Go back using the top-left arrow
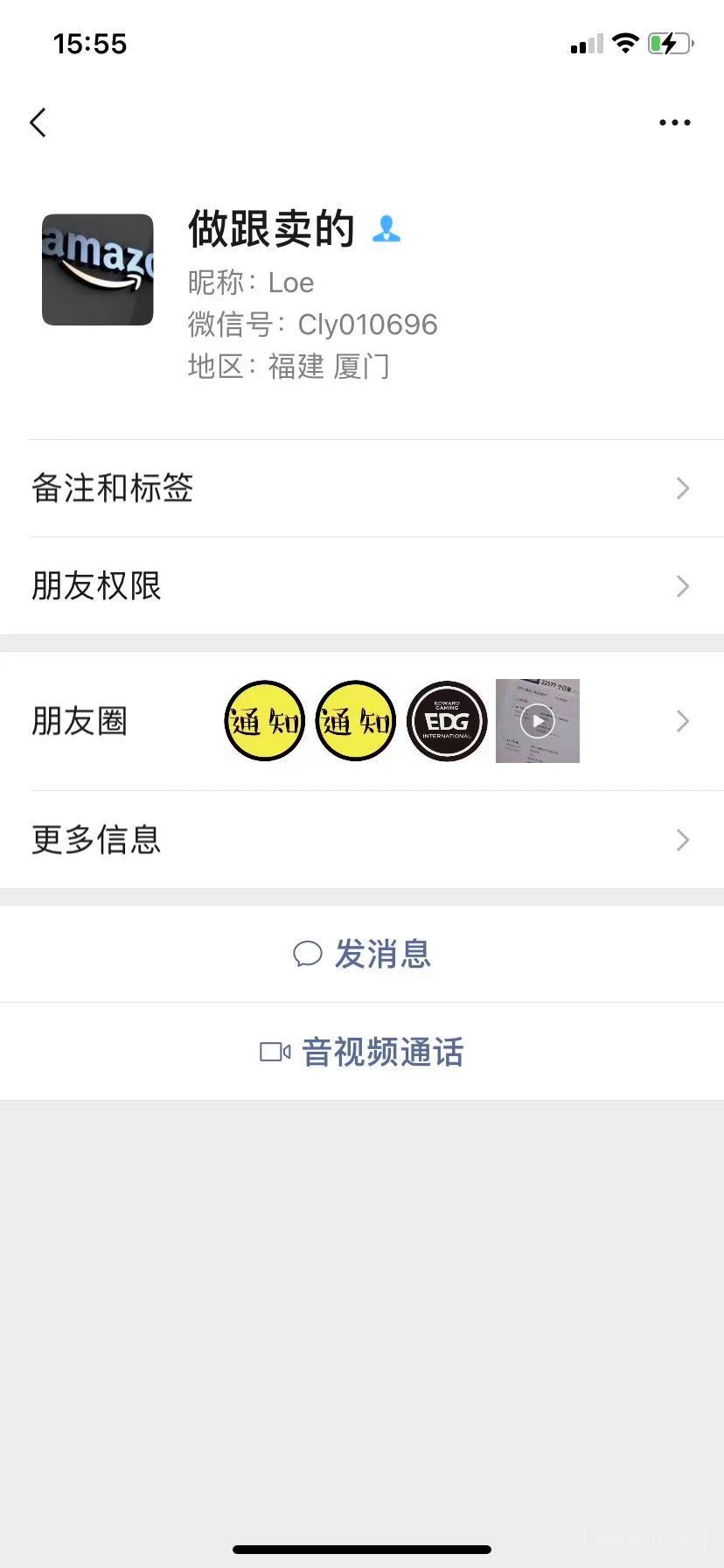This screenshot has height=1568, width=724. (x=38, y=122)
